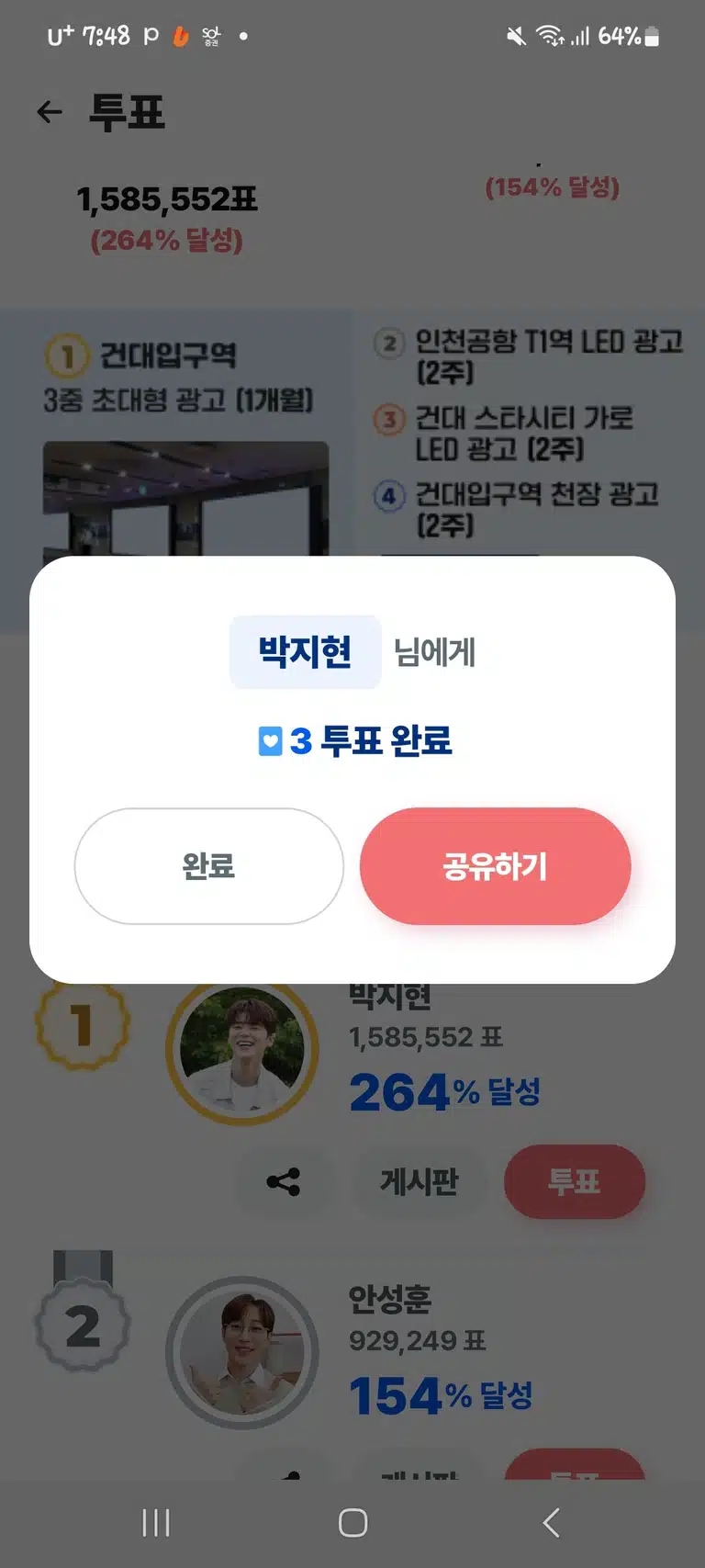Tap the phone's back navigation button

pos(551,1522)
